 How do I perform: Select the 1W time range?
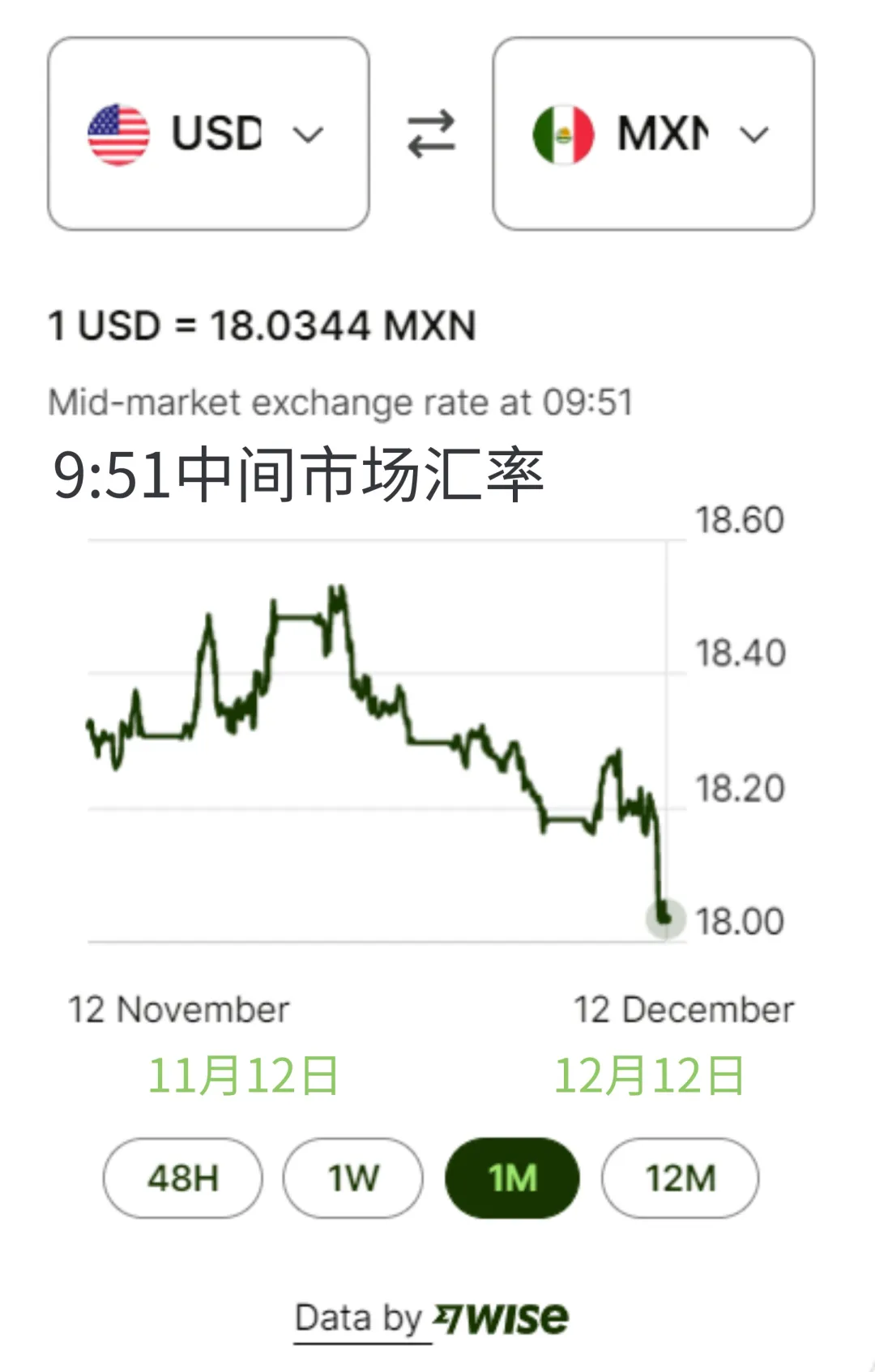point(352,1178)
